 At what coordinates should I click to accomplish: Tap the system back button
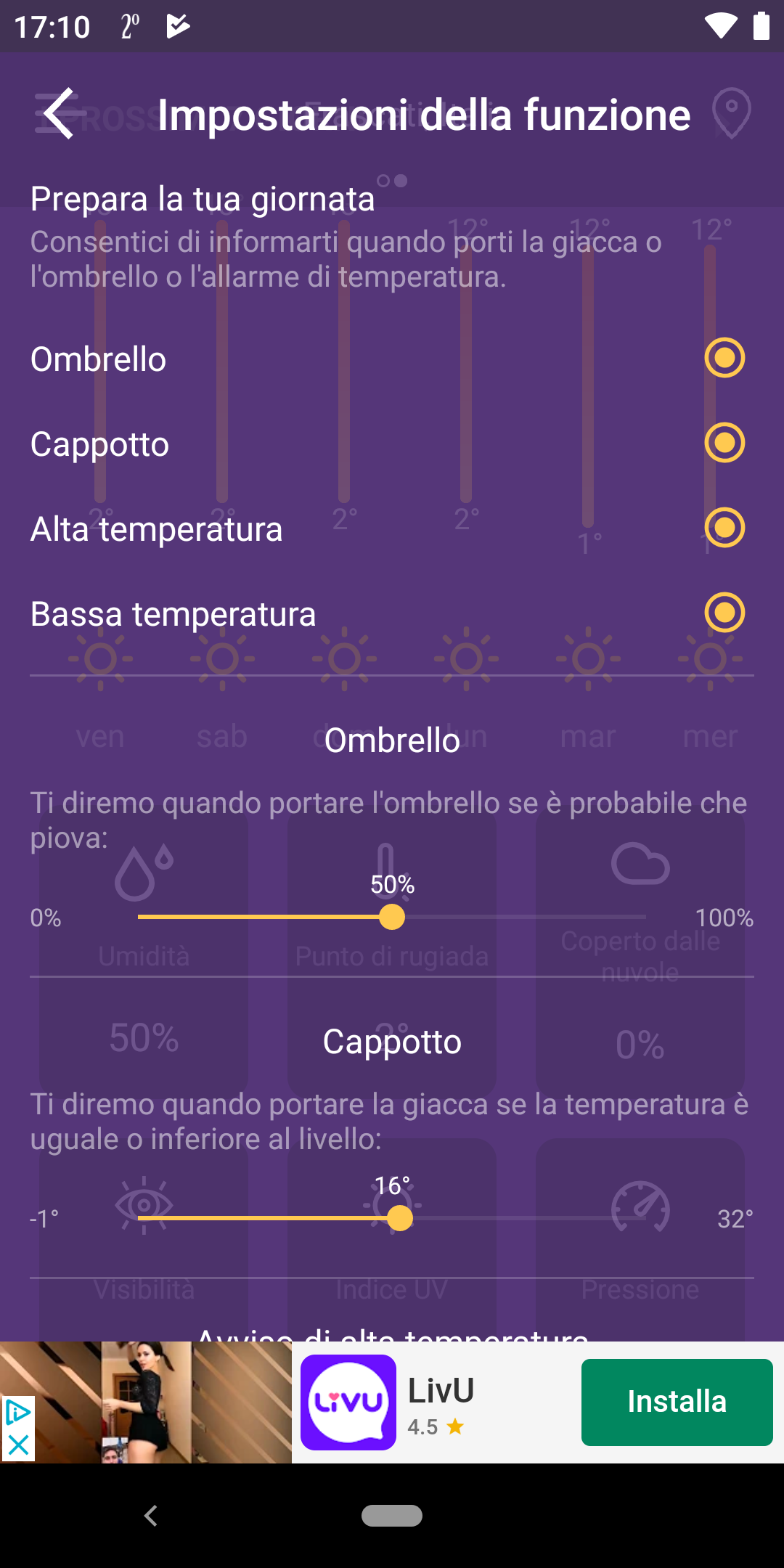coord(151,1516)
